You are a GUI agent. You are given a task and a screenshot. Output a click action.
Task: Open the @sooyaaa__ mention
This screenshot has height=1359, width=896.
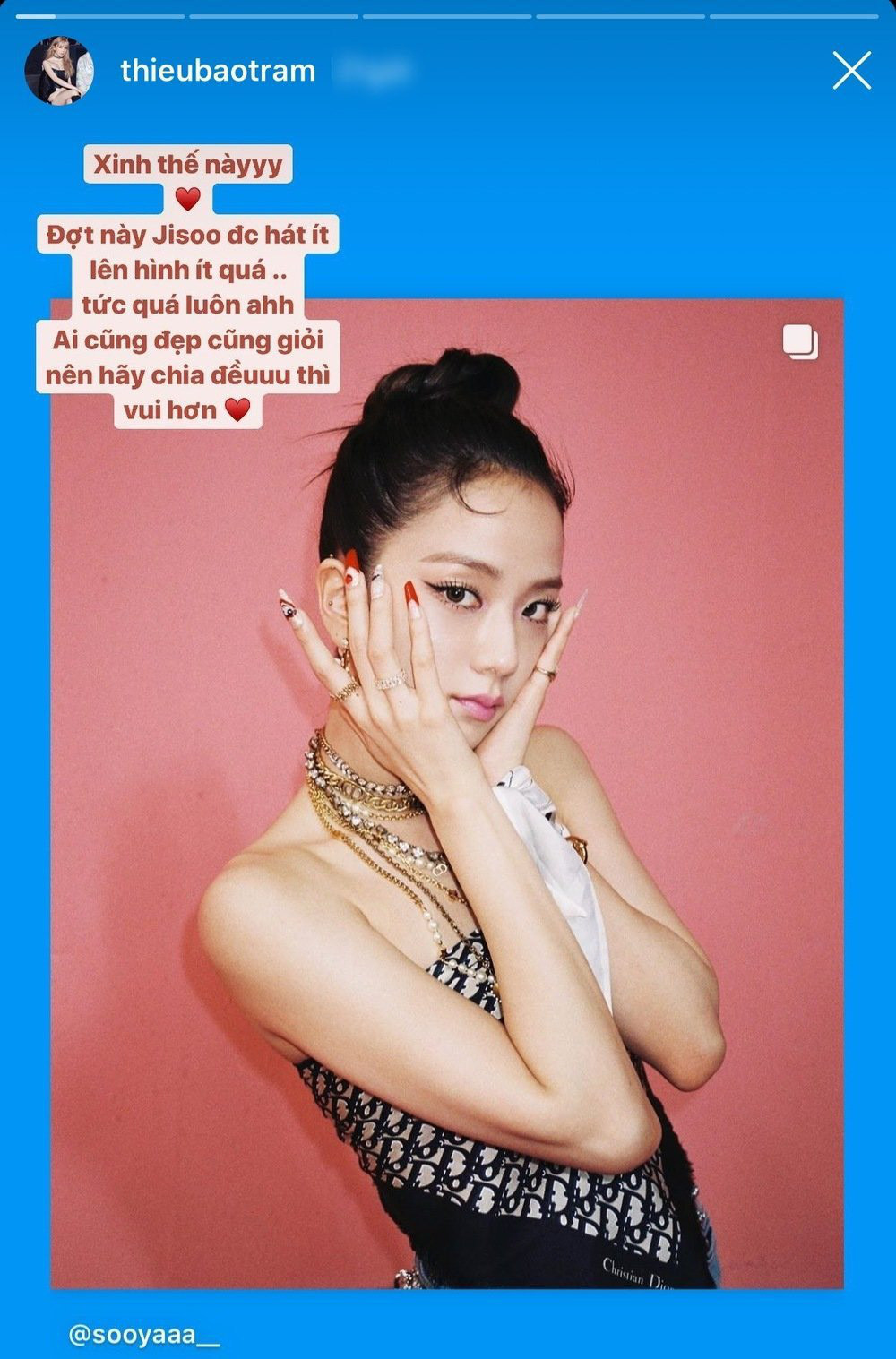144,1335
